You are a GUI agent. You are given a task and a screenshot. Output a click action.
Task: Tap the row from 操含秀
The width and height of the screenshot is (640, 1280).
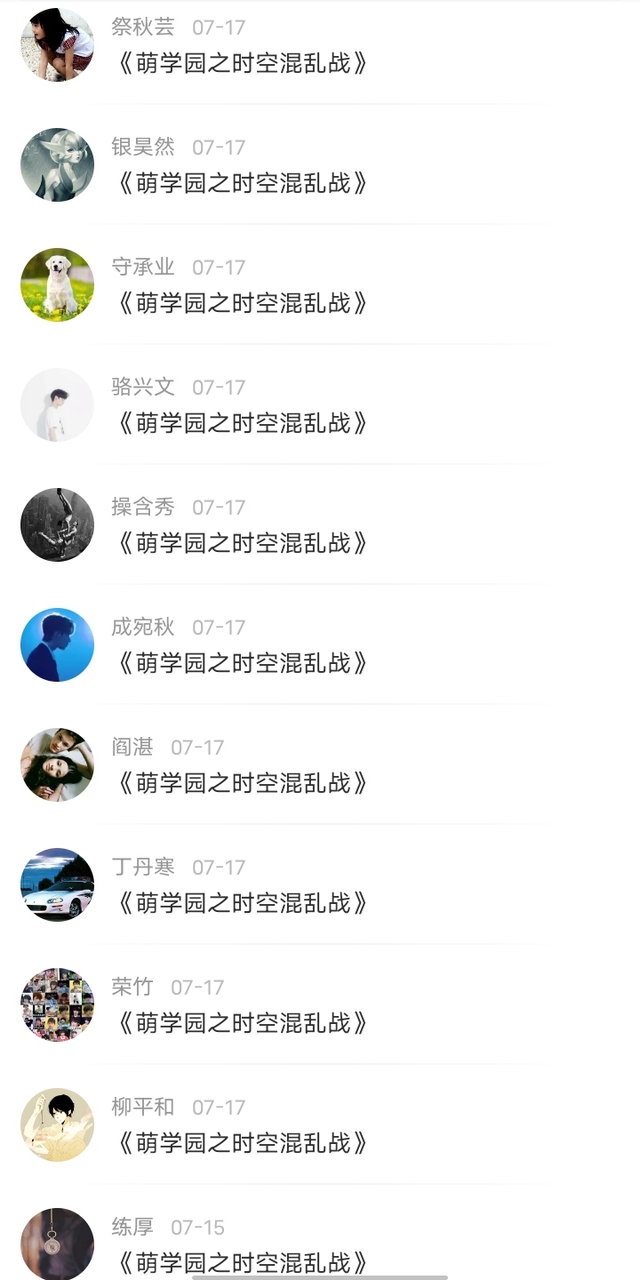(x=320, y=525)
